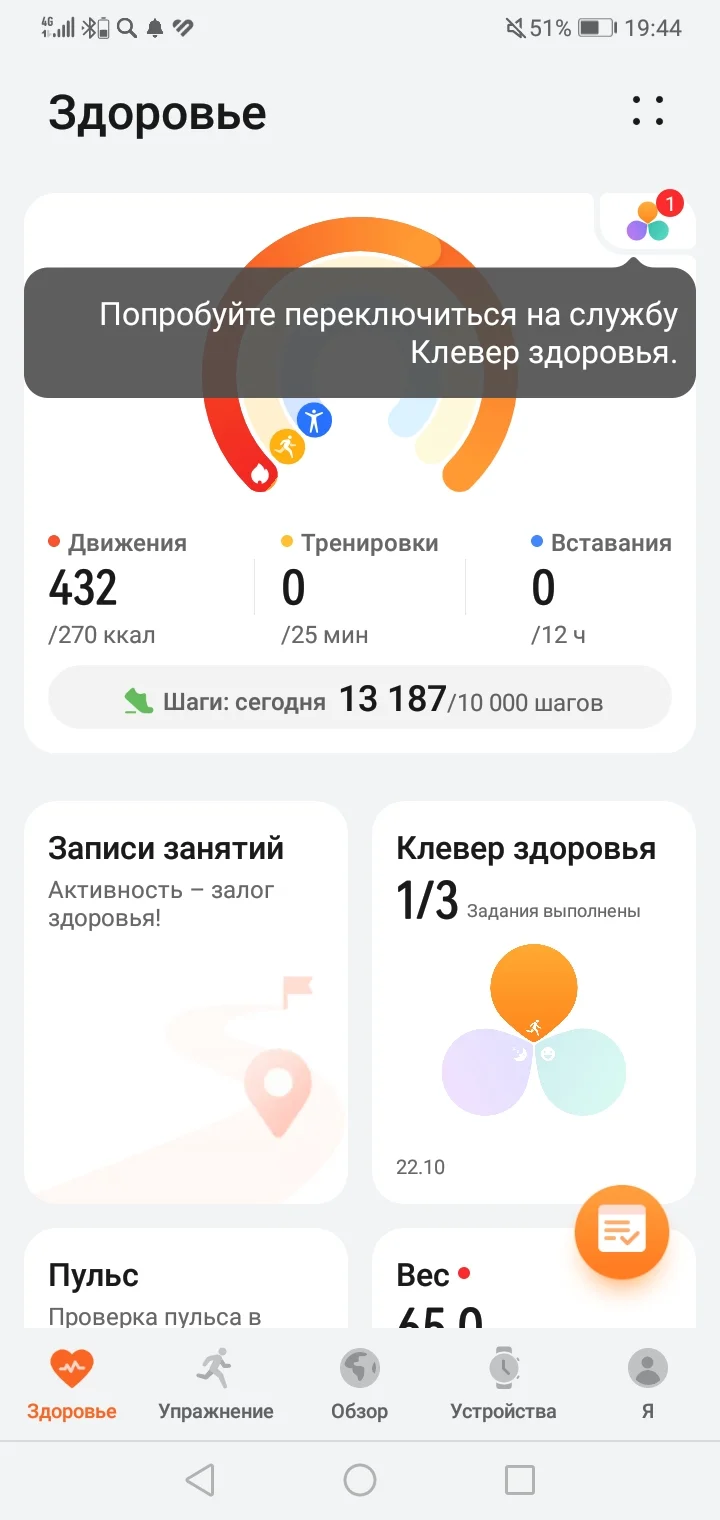Tap the standing figure icon on rings
The image size is (720, 1520).
pyautogui.click(x=313, y=421)
